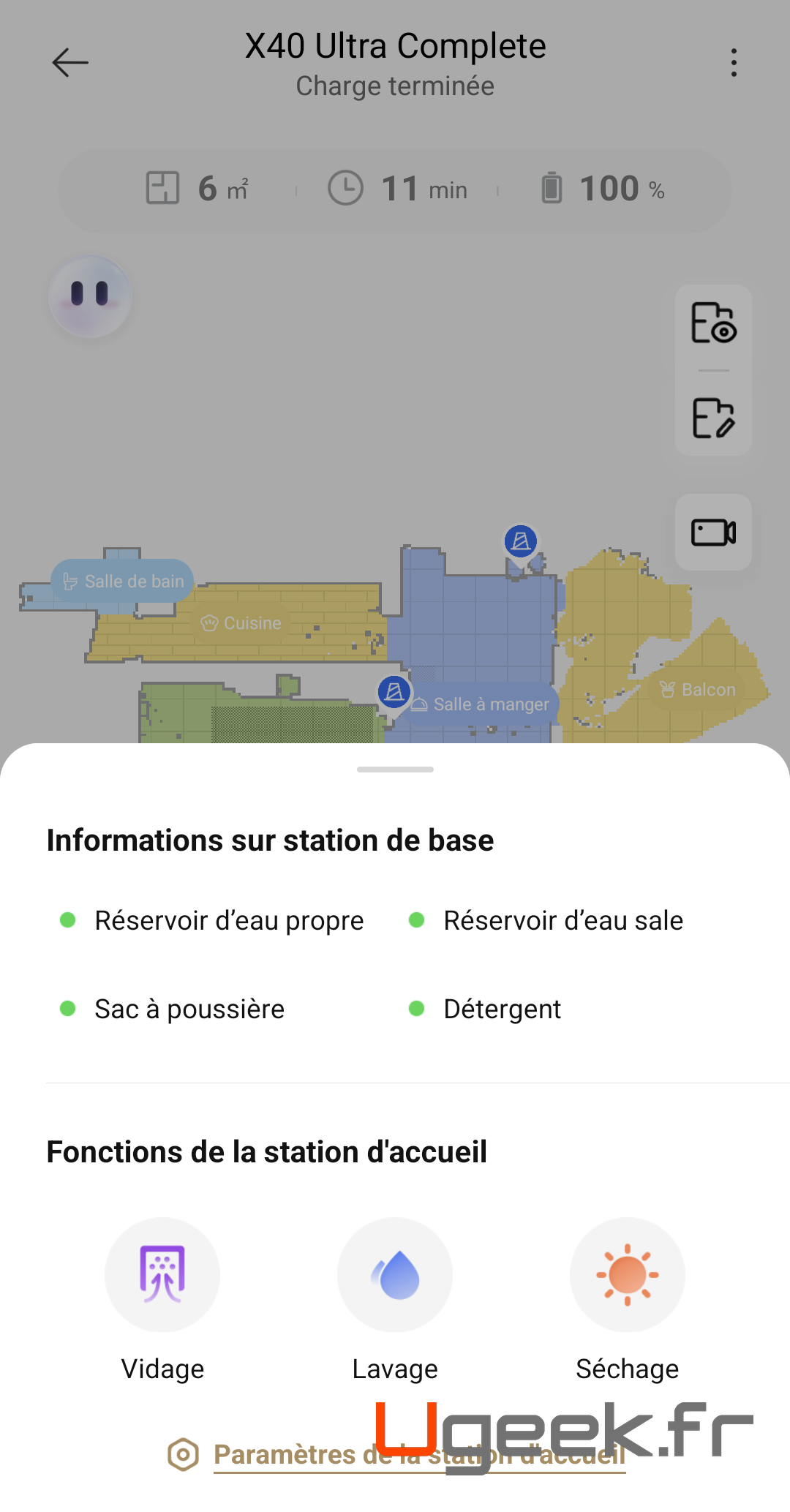Select the Cuisine room on the map
The height and width of the screenshot is (1512, 790).
(241, 623)
